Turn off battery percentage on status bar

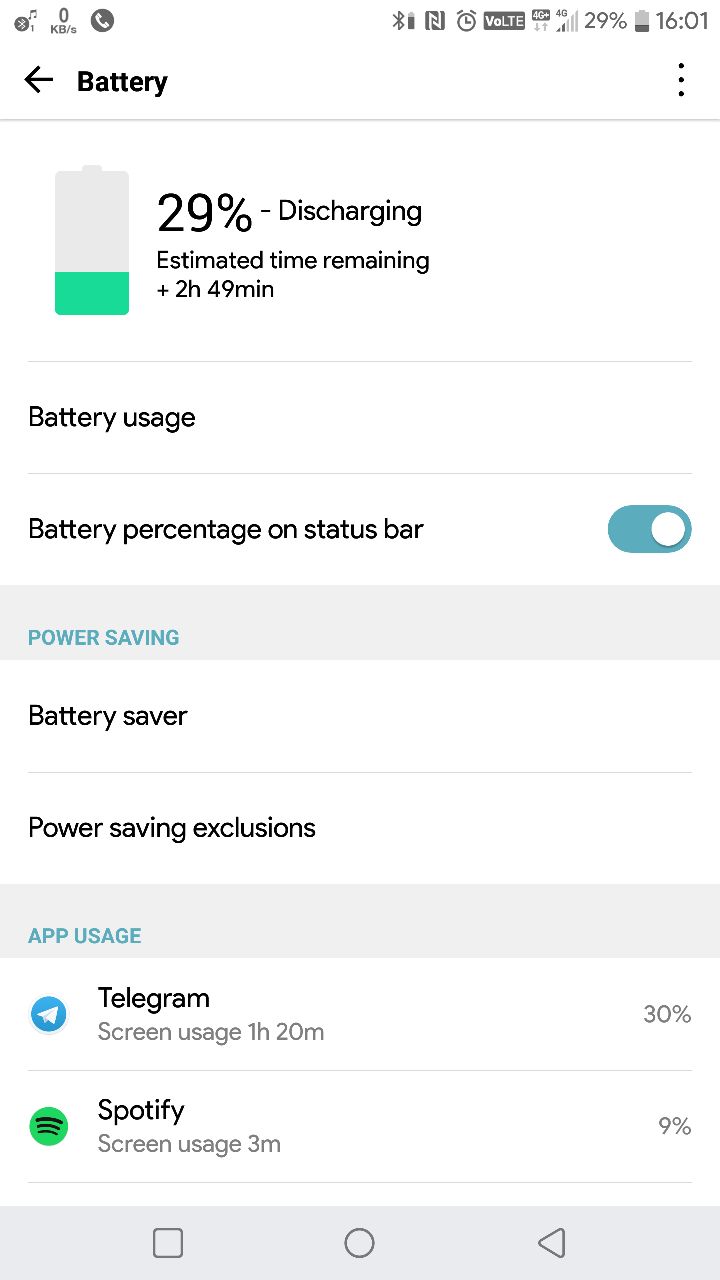coord(649,530)
